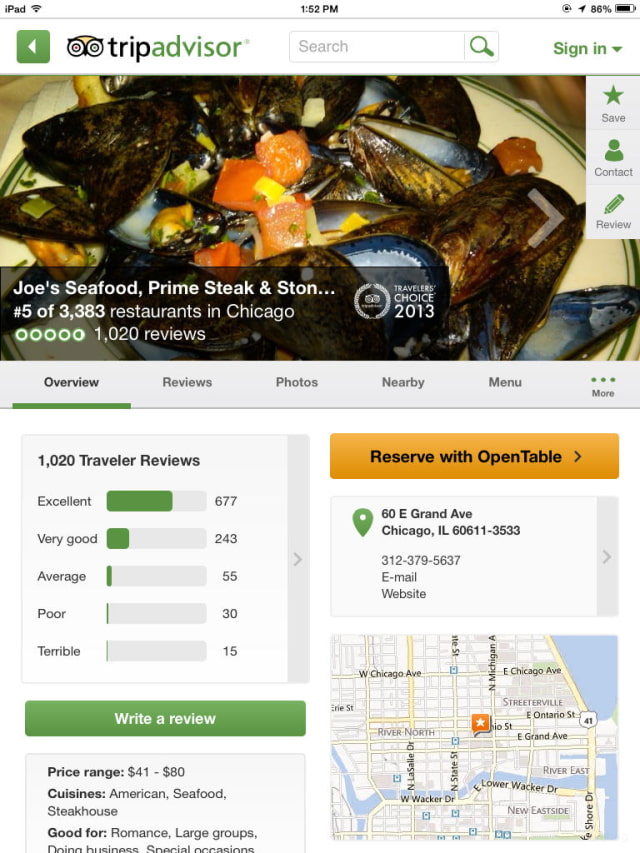The image size is (640, 853).
Task: Tap the Search input field
Action: tap(377, 46)
